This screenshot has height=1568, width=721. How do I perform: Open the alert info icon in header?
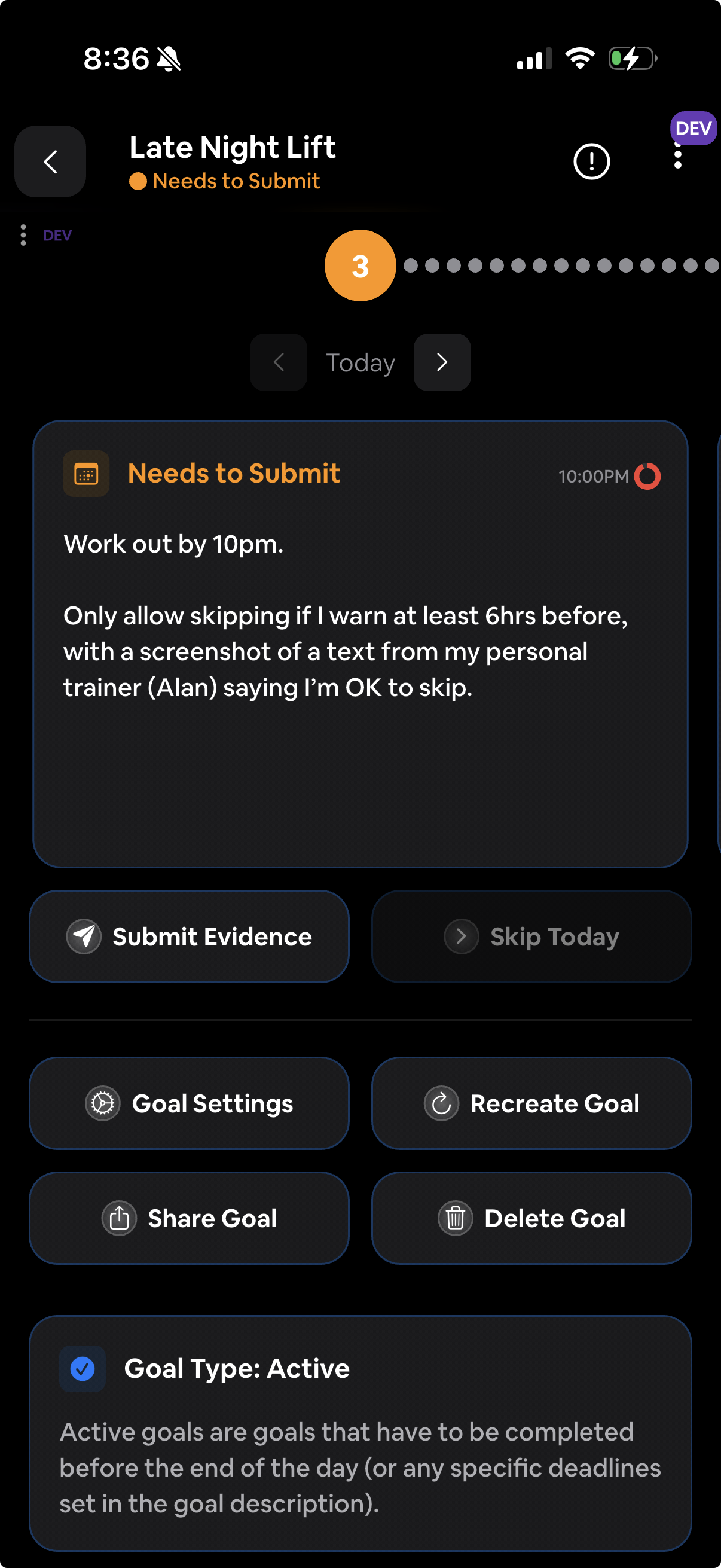pyautogui.click(x=591, y=161)
